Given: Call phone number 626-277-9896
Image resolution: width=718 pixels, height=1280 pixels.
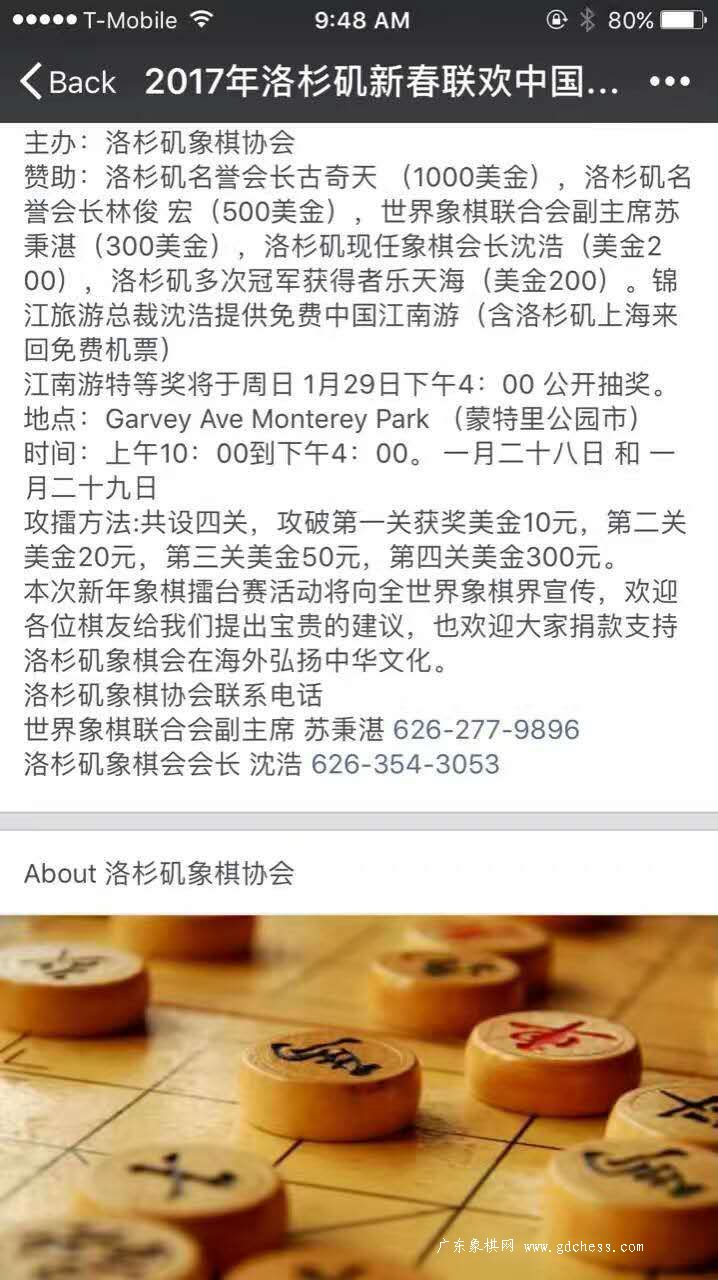Looking at the screenshot, I should tap(486, 729).
